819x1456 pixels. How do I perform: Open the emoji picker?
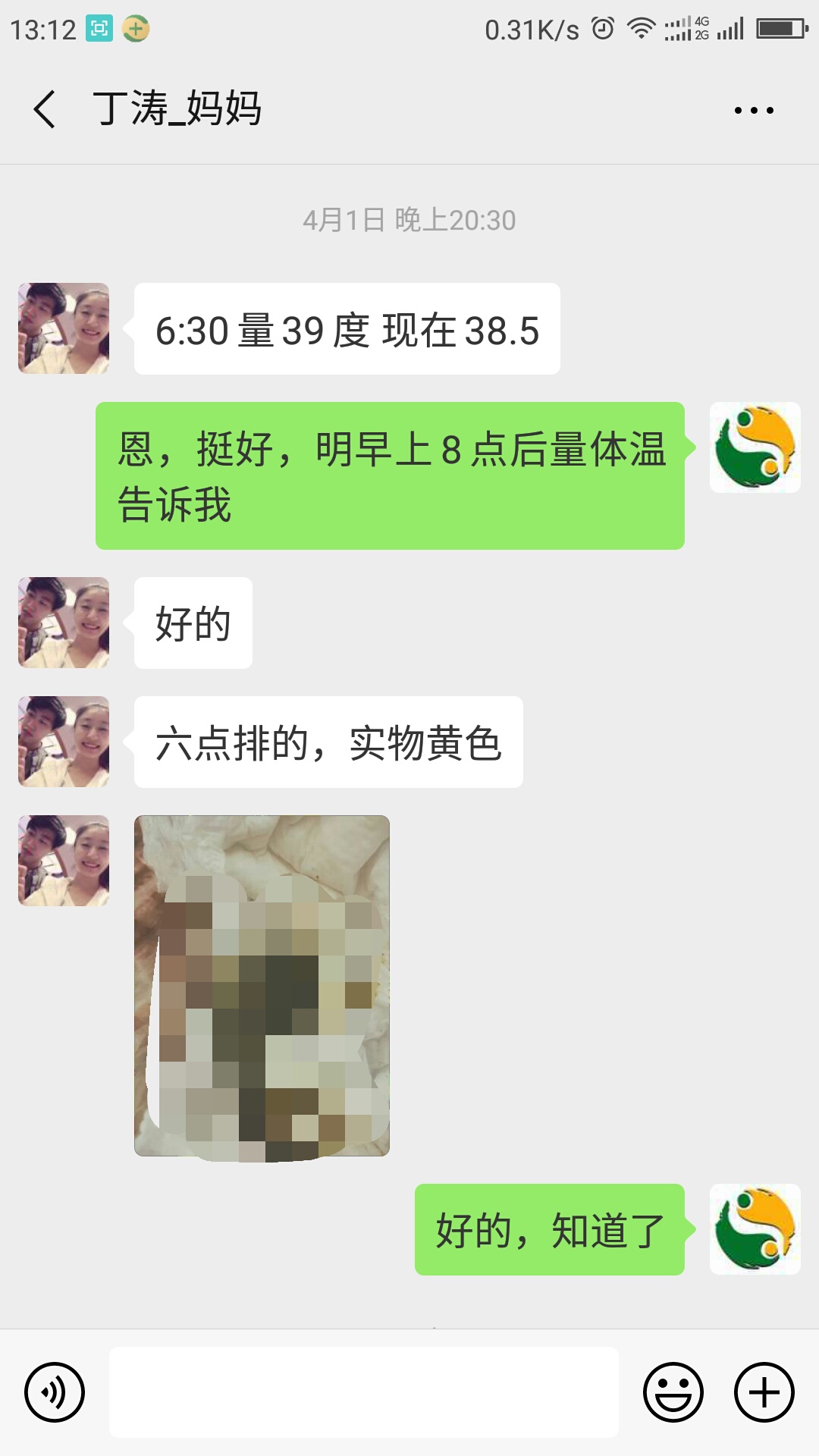(x=673, y=1392)
